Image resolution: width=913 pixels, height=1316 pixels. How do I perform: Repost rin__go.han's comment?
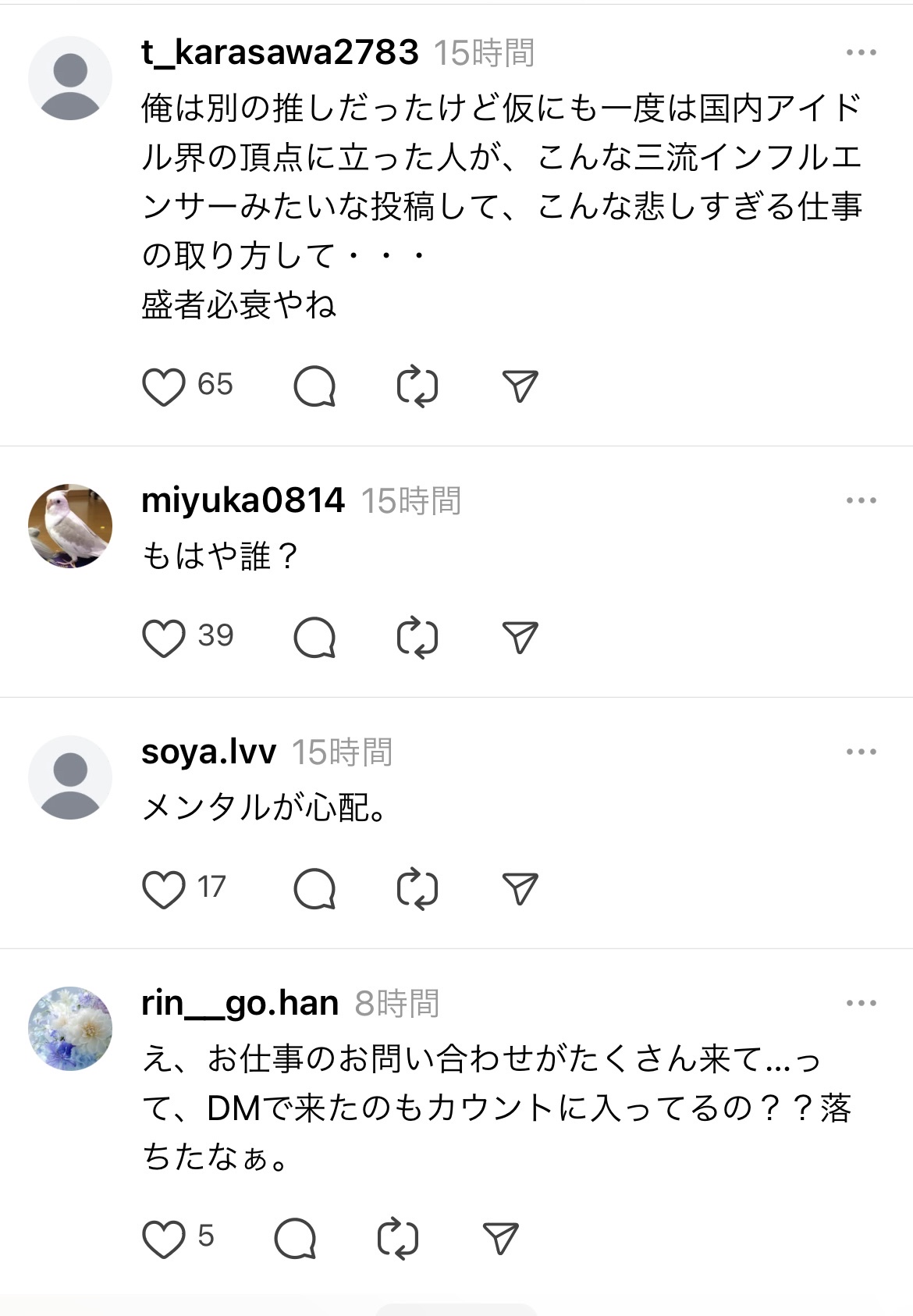click(x=398, y=1239)
